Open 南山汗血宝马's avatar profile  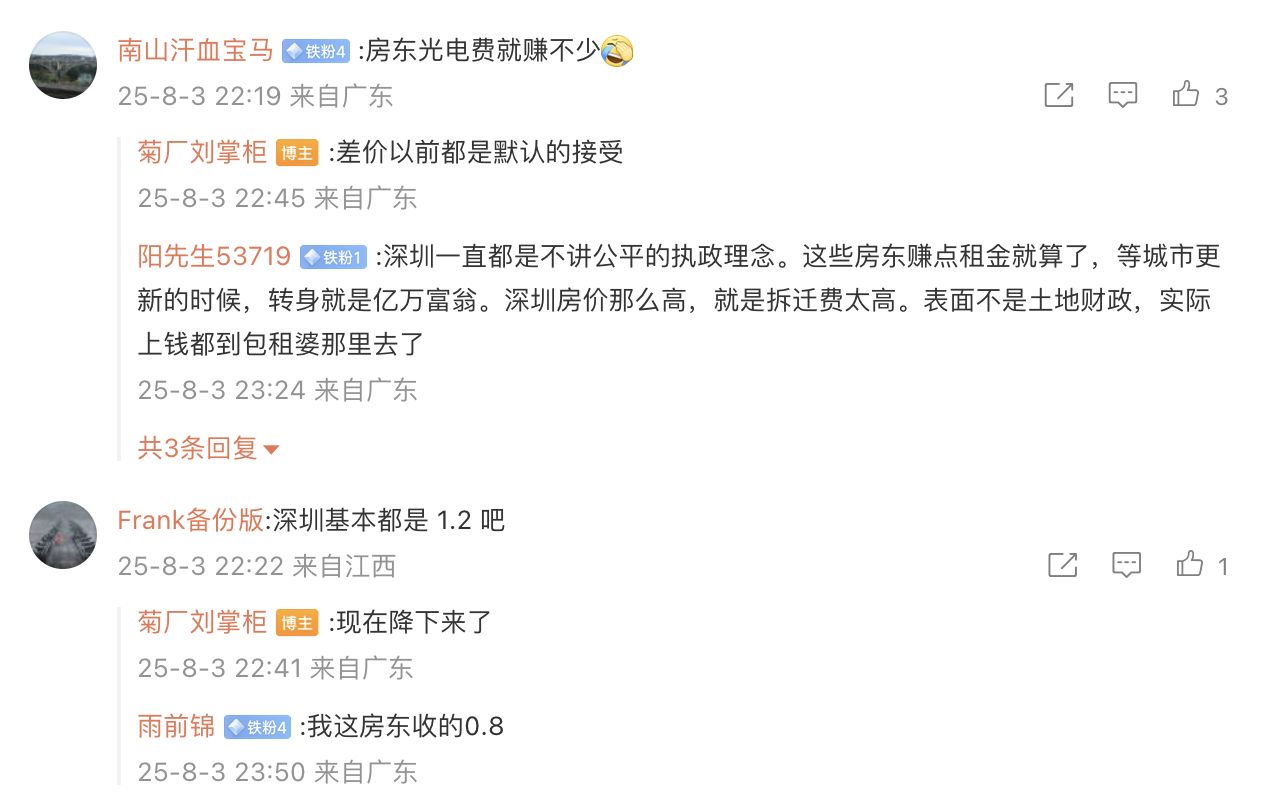[x=63, y=65]
